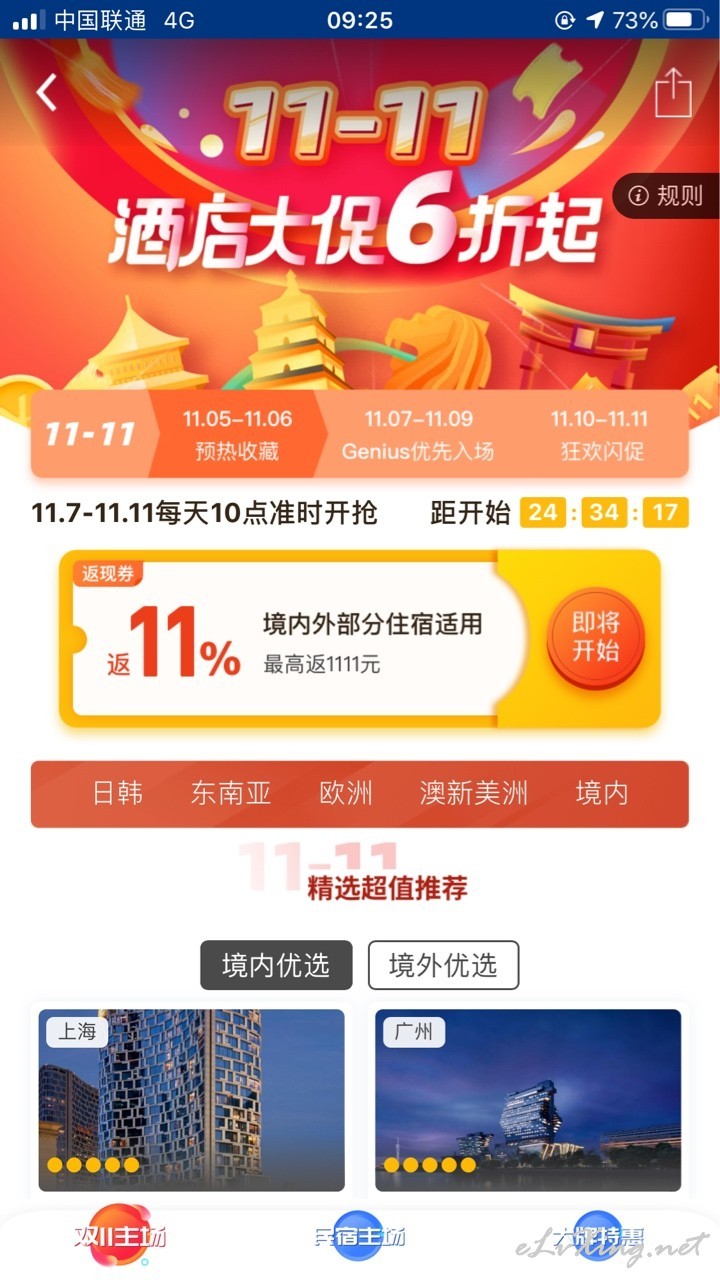
Task: Select the 东南亚 region
Action: click(x=231, y=794)
